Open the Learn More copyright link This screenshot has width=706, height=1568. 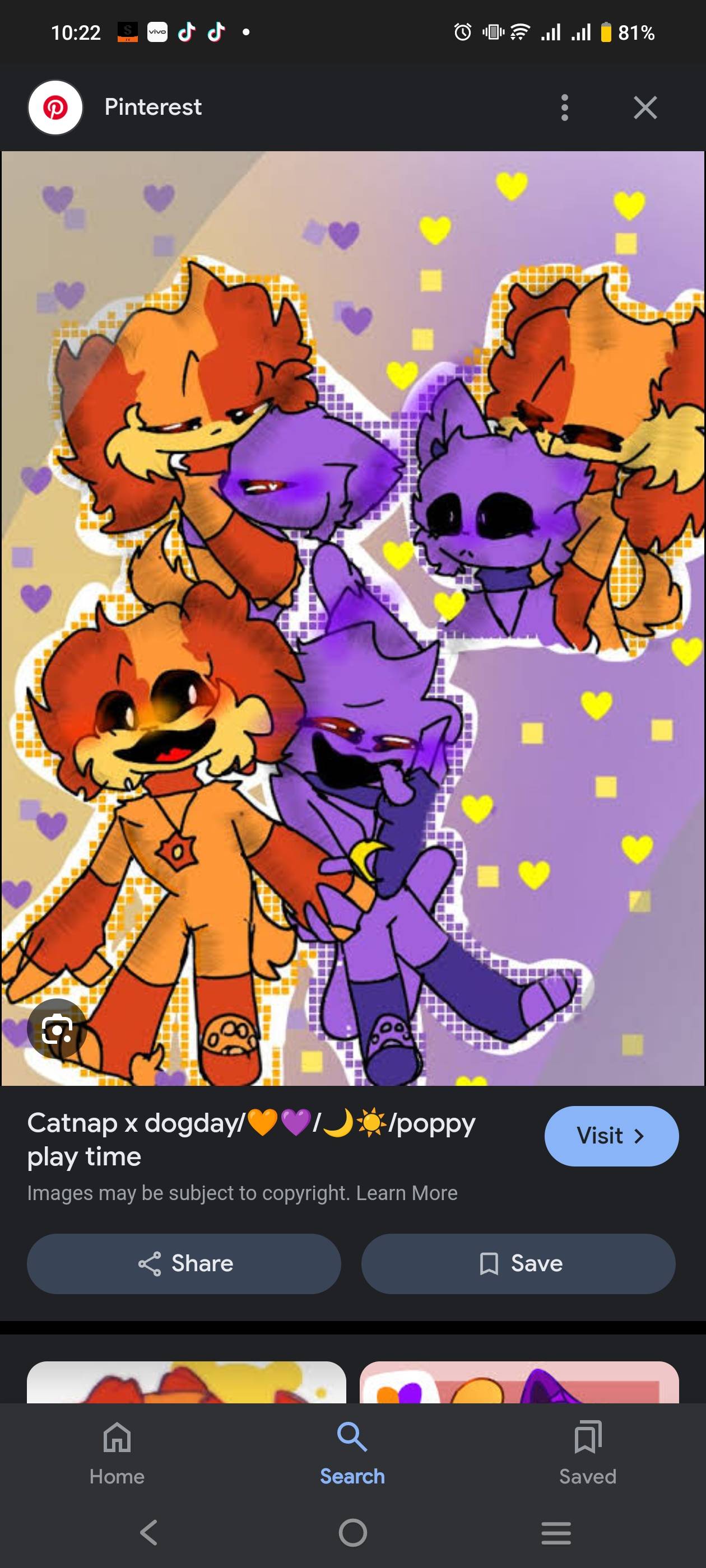click(x=406, y=1193)
